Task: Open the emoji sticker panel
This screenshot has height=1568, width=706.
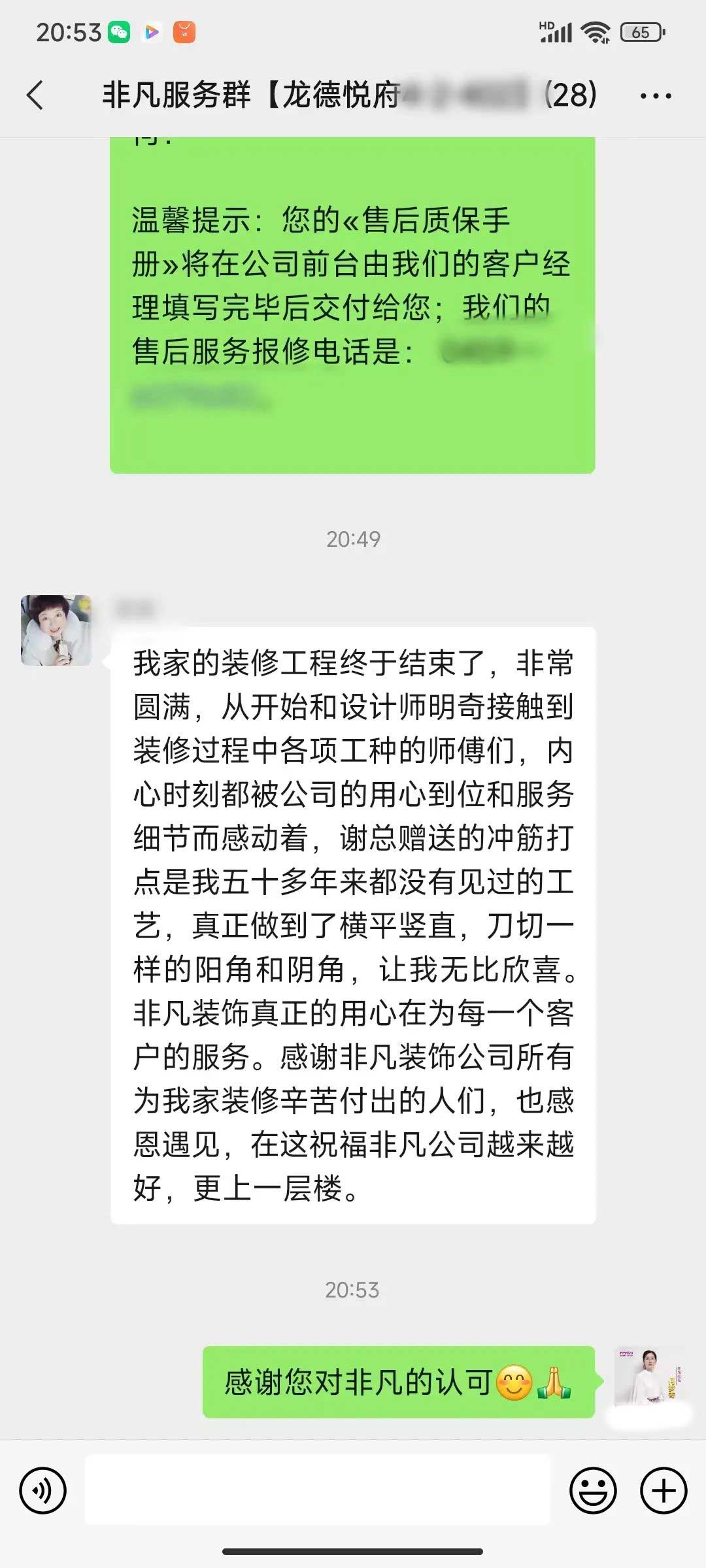Action: pos(593,1490)
